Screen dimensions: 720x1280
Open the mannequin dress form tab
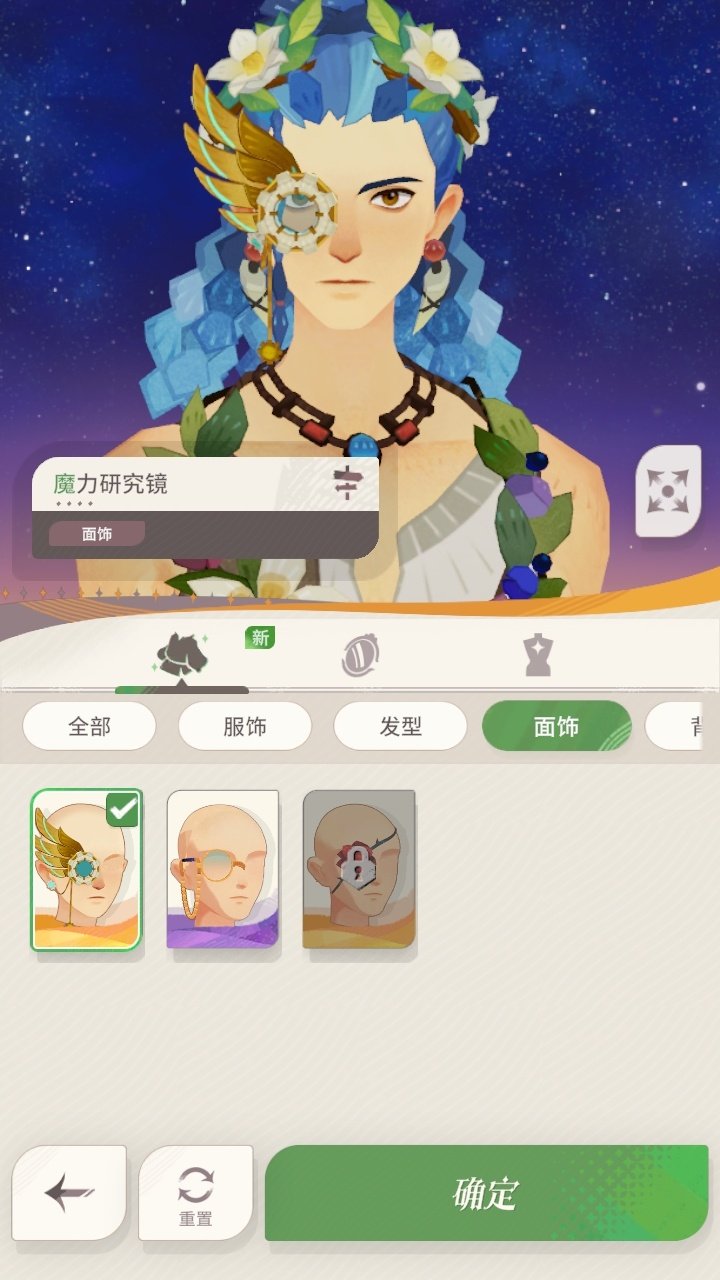pyautogui.click(x=537, y=655)
